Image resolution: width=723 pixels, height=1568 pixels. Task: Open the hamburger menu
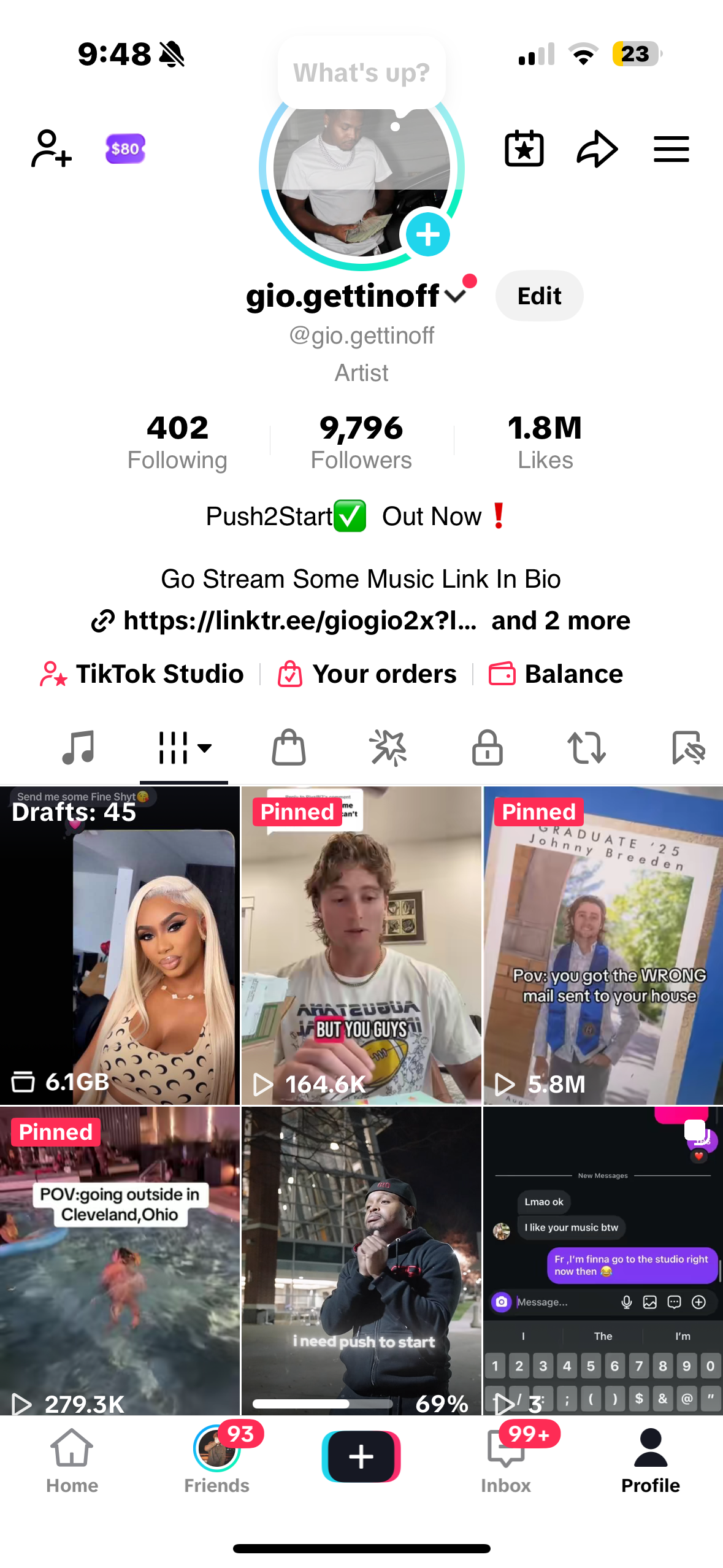pos(671,149)
